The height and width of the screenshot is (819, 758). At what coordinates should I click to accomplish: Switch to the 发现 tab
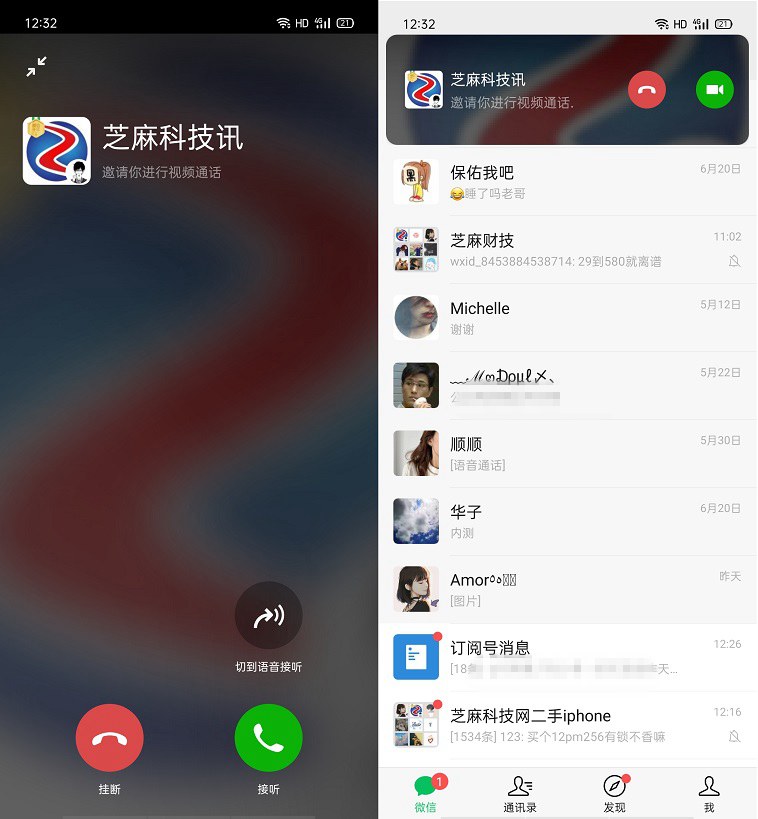(614, 793)
